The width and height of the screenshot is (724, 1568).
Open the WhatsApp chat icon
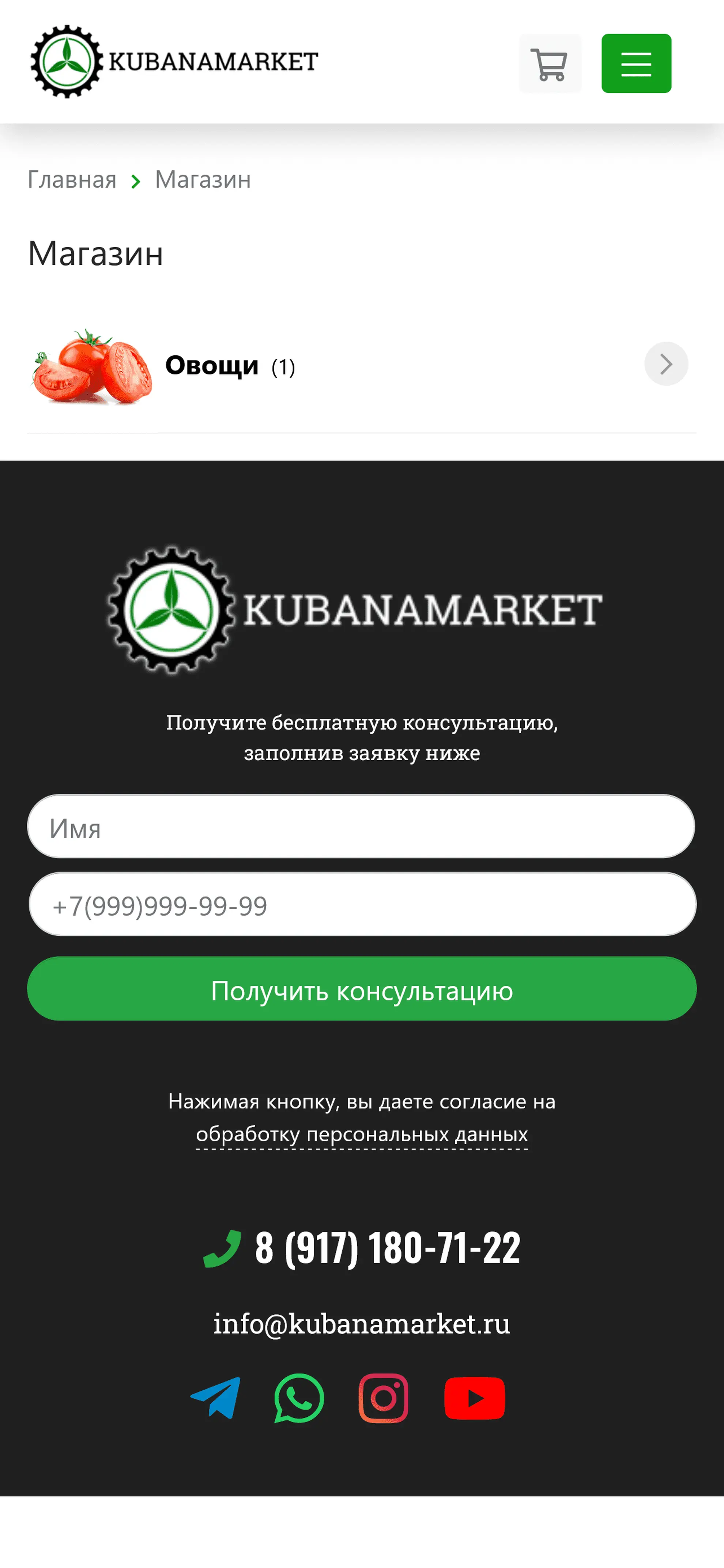click(x=299, y=1398)
